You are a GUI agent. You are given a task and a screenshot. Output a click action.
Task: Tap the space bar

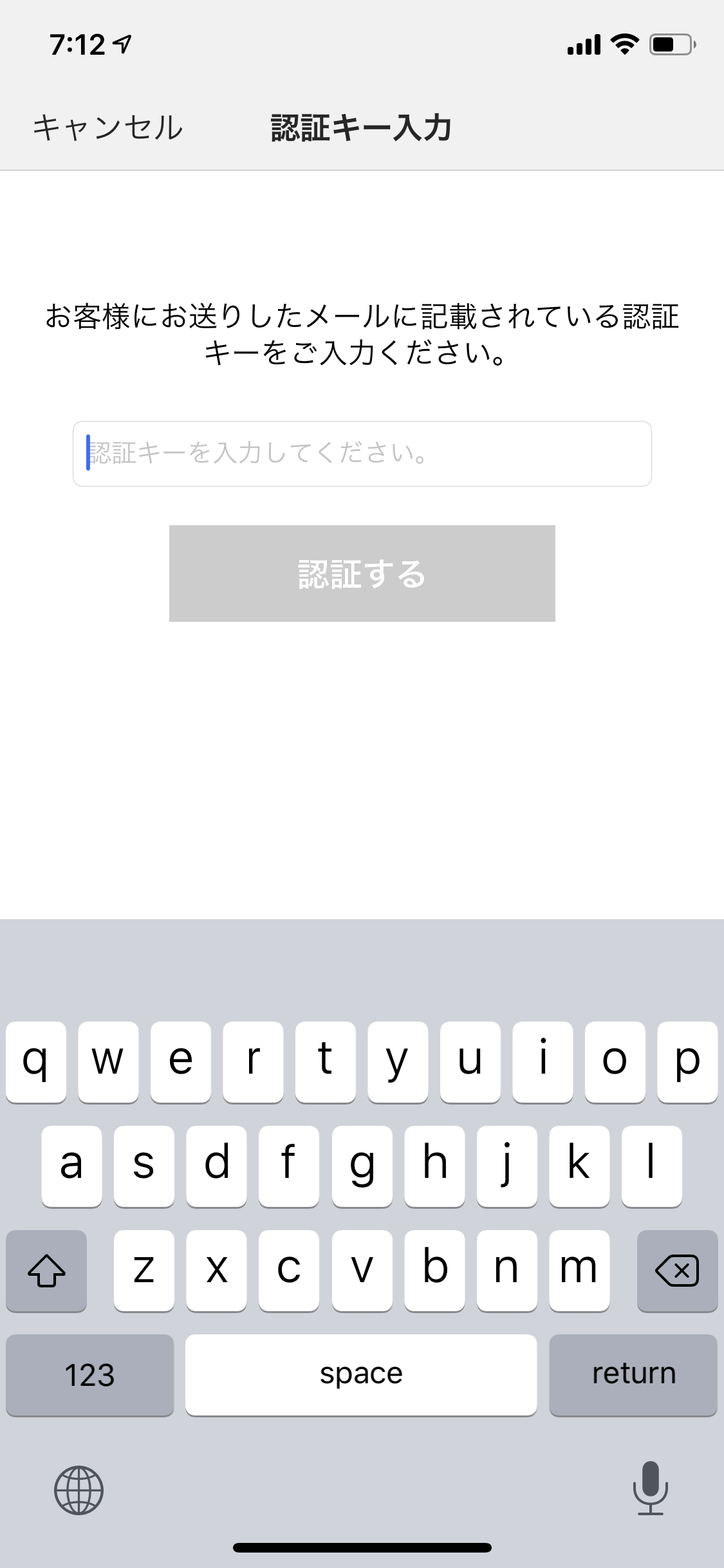tap(361, 1375)
